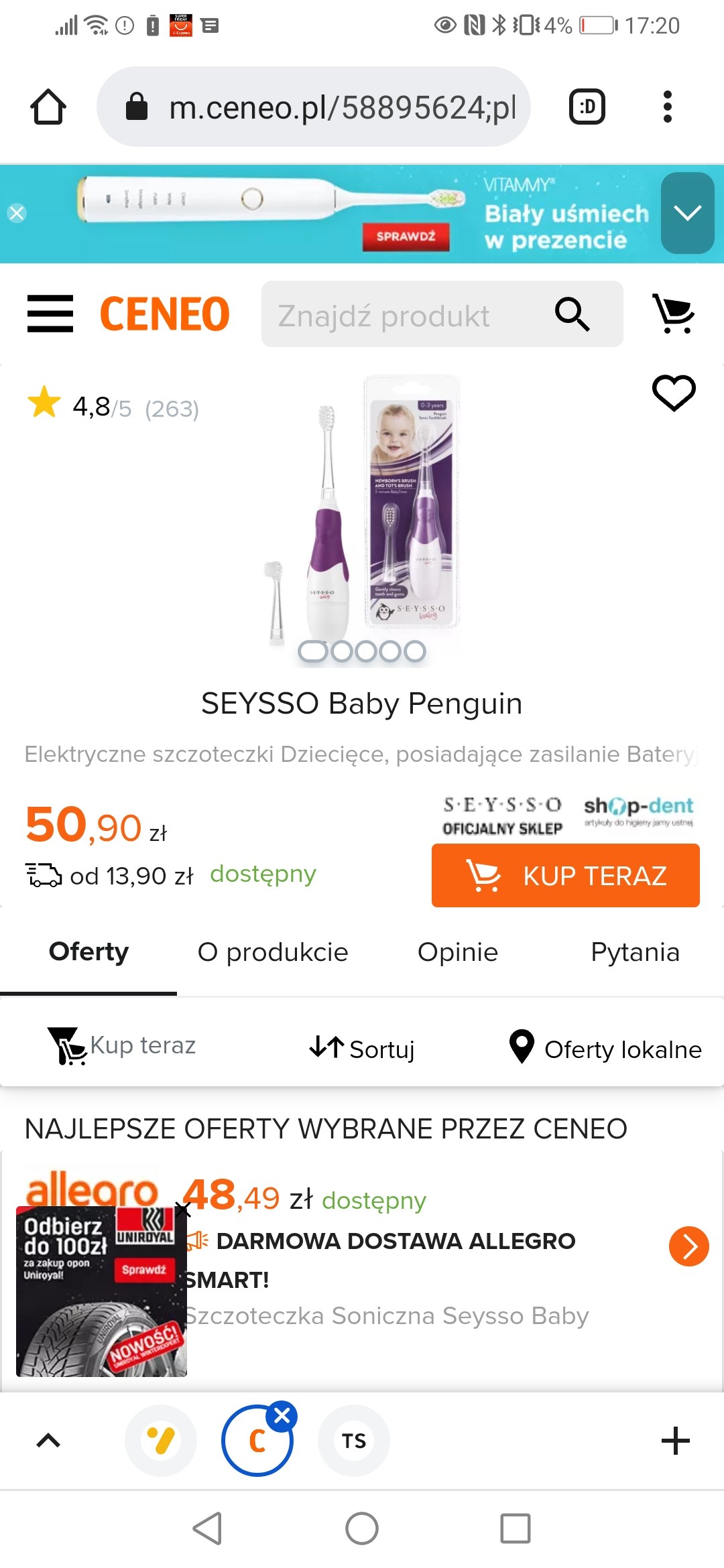The width and height of the screenshot is (724, 1568).
Task: Add SEYSSO Baby Penguin to favorites
Action: tap(674, 393)
